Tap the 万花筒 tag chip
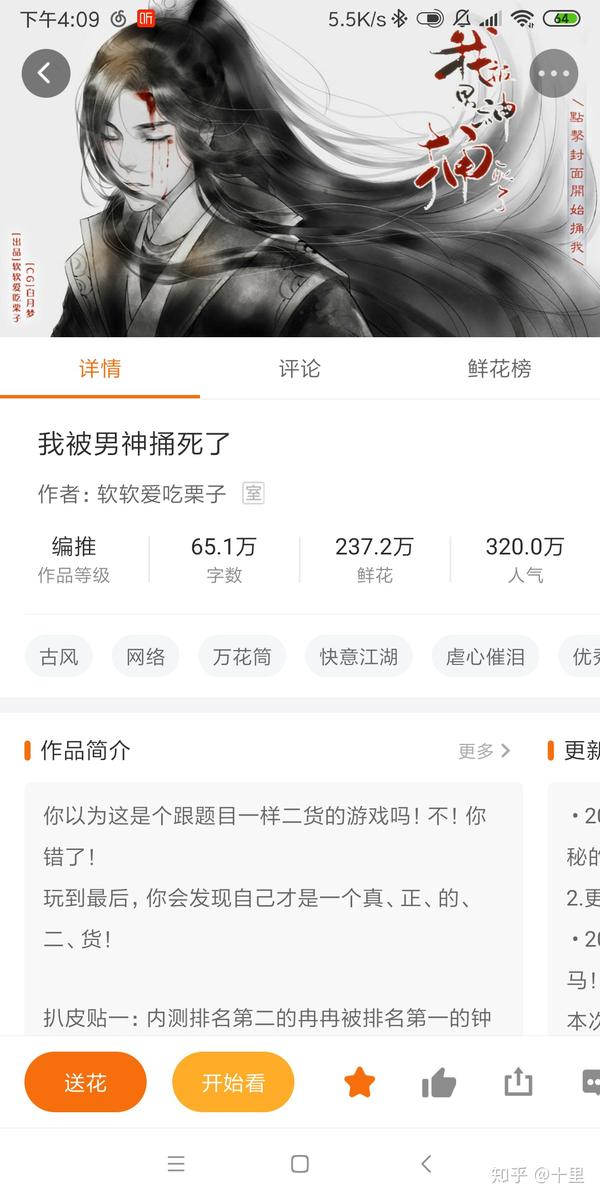This screenshot has width=600, height=1200. [x=242, y=657]
